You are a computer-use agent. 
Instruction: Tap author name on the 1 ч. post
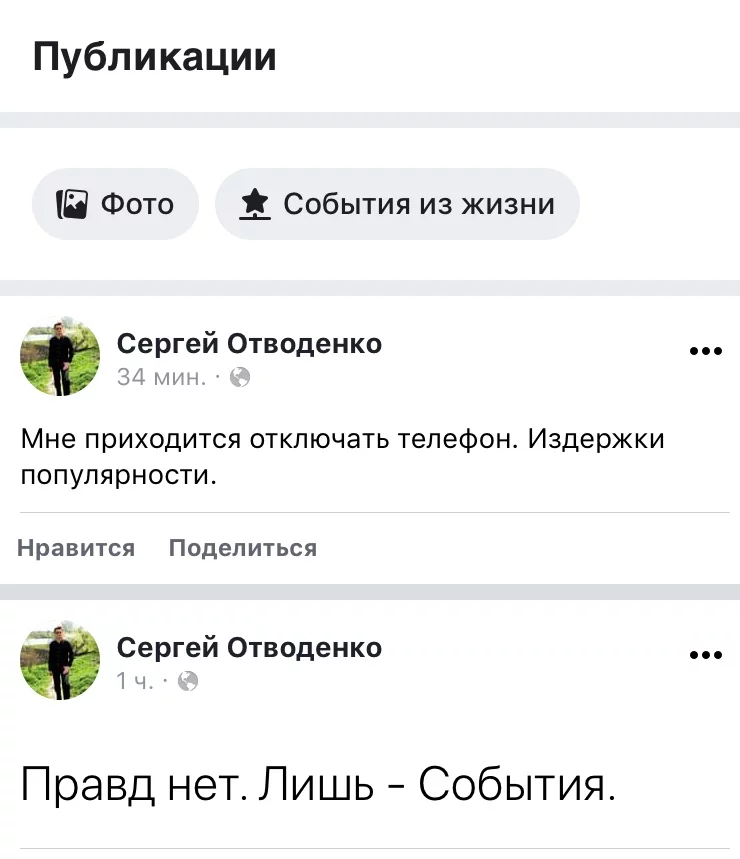tap(249, 648)
